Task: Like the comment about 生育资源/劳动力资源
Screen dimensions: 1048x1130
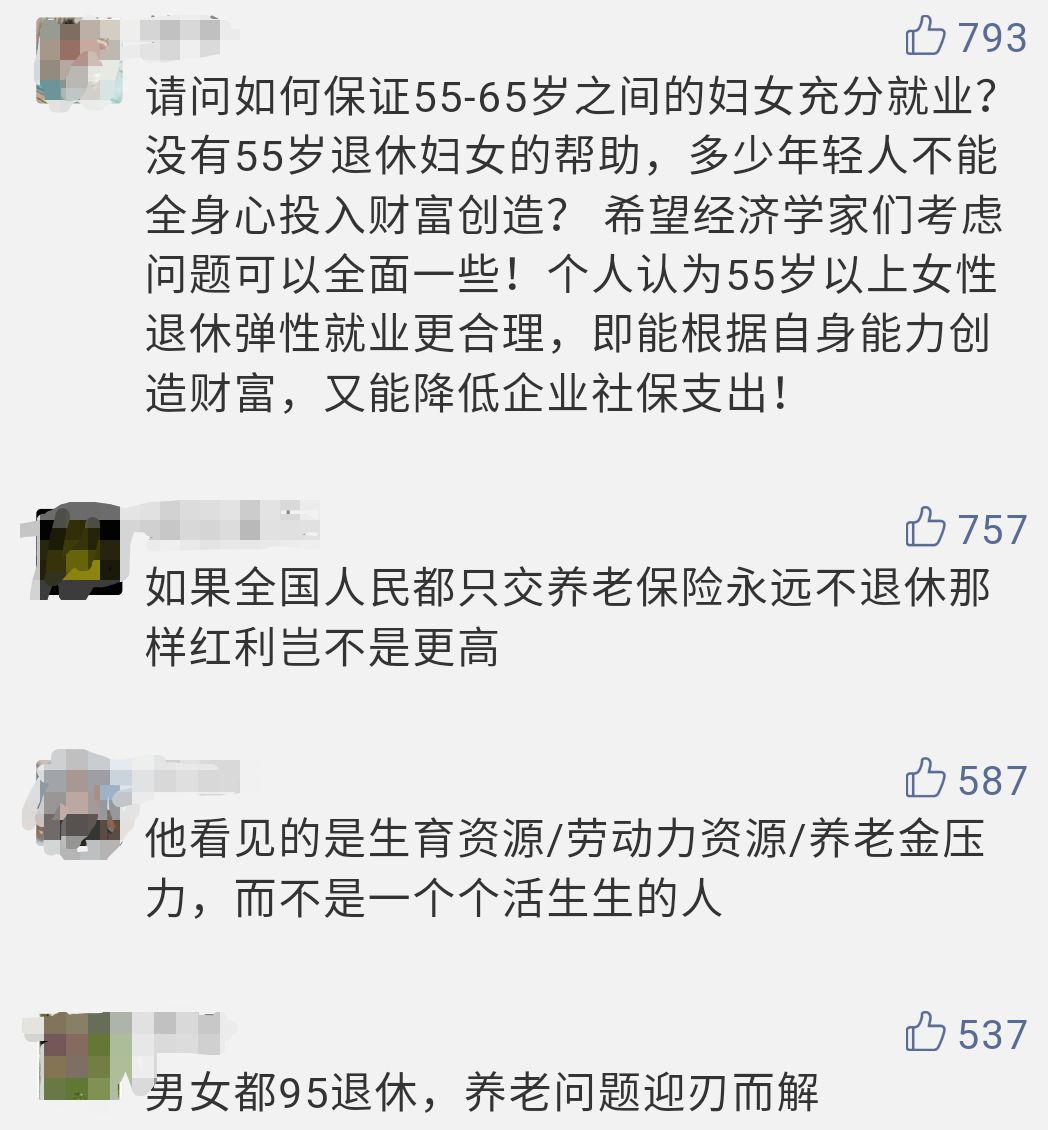Action: pyautogui.click(x=926, y=779)
